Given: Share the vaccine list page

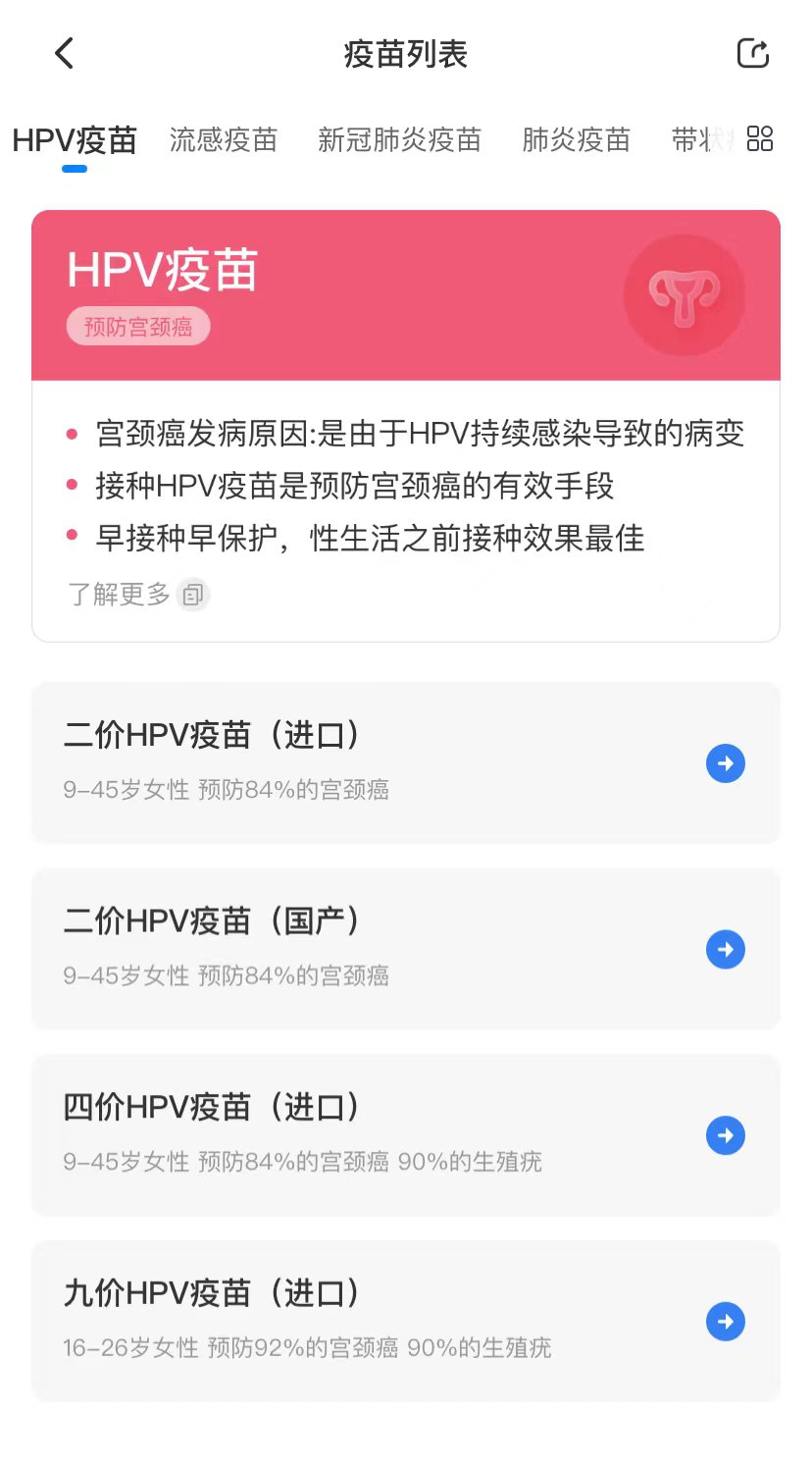Looking at the screenshot, I should (x=752, y=53).
